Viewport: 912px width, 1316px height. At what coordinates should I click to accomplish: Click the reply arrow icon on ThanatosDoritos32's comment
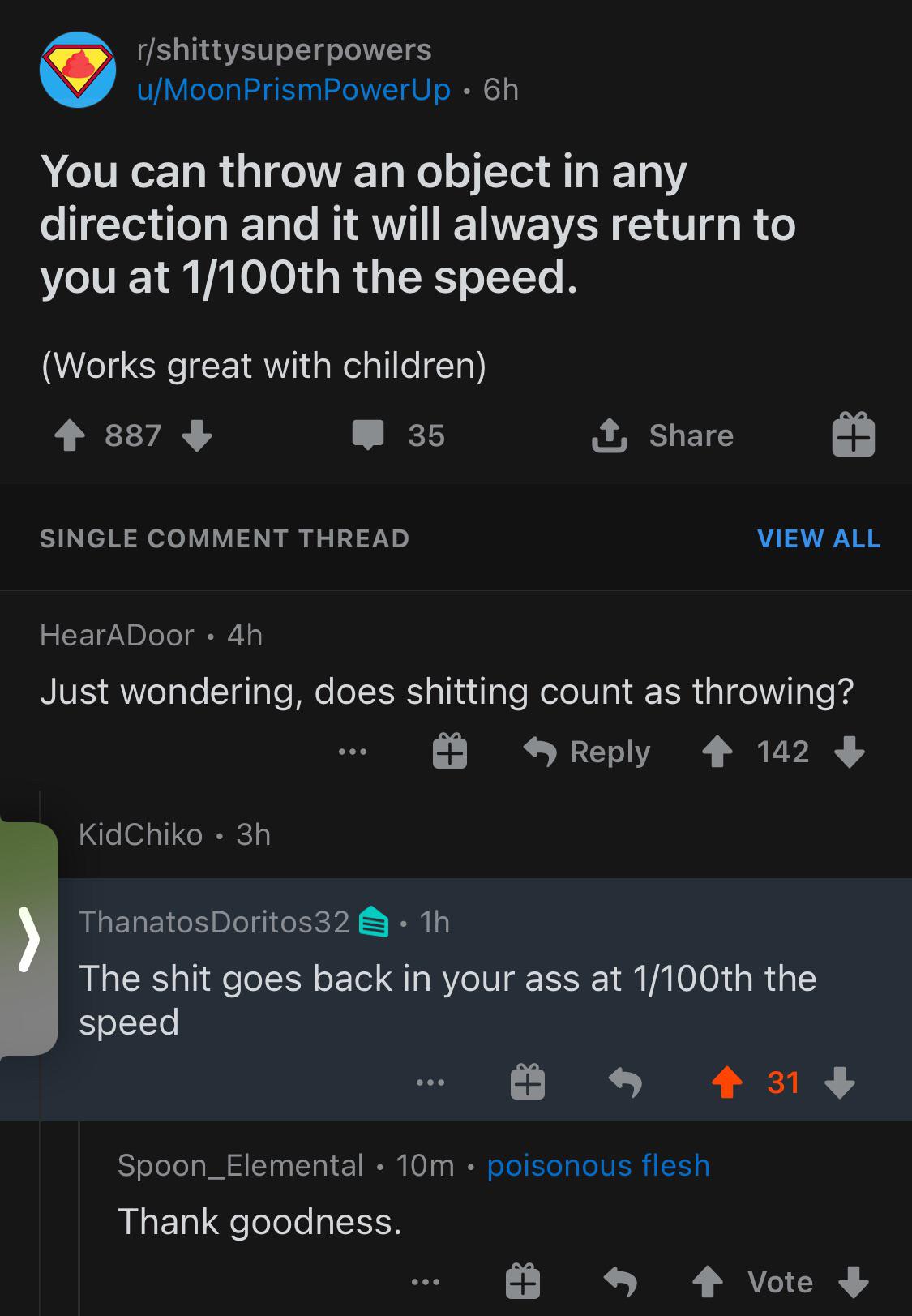(625, 1082)
